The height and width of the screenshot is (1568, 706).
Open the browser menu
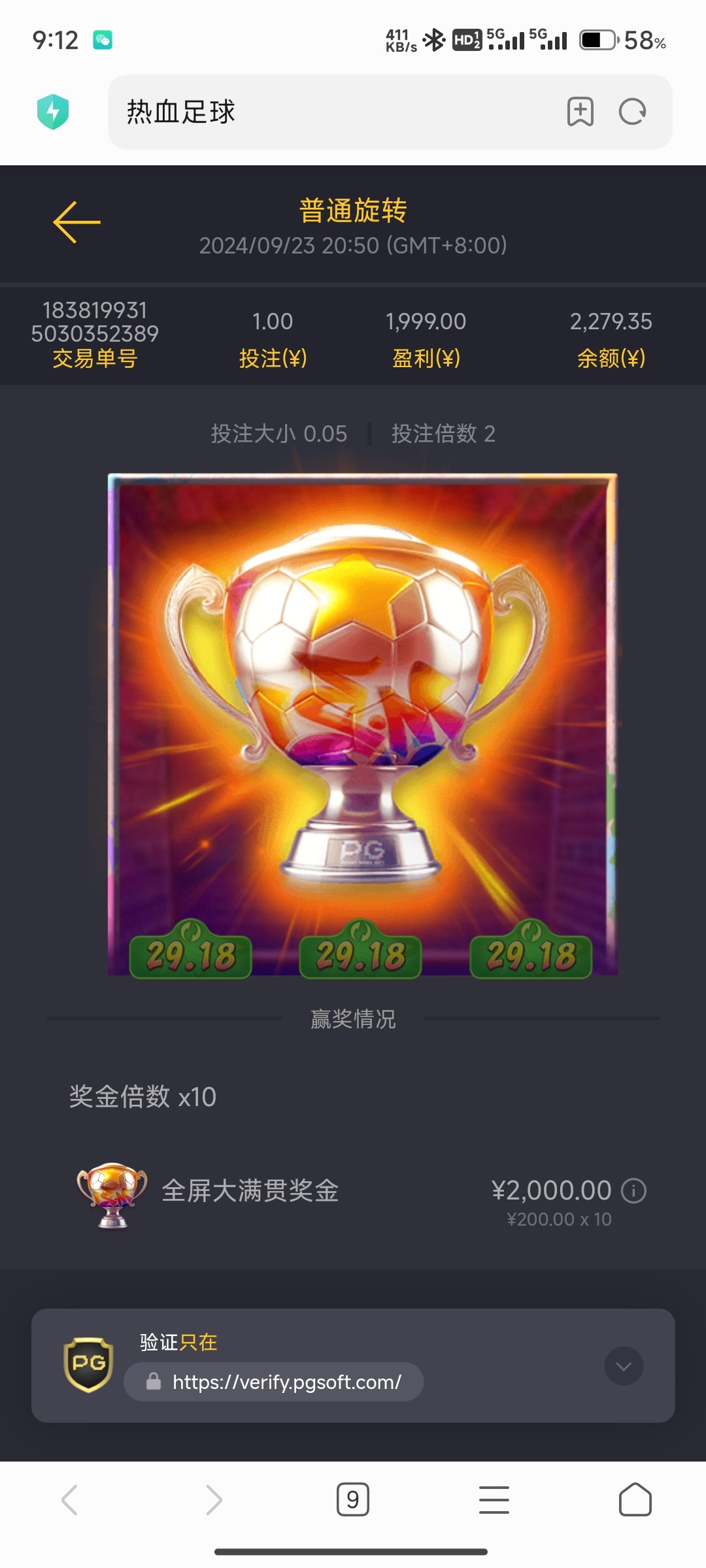coord(494,1499)
